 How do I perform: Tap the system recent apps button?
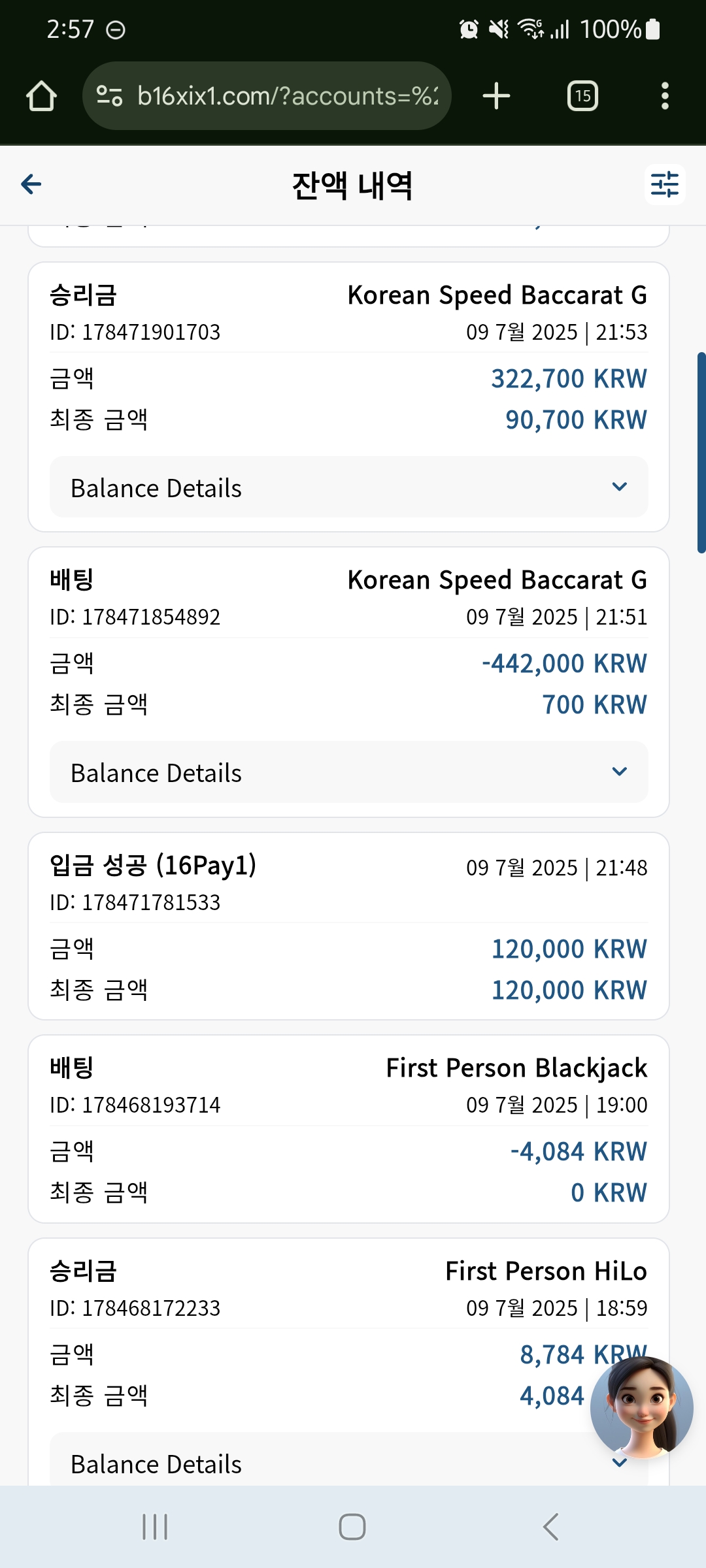(x=155, y=1527)
